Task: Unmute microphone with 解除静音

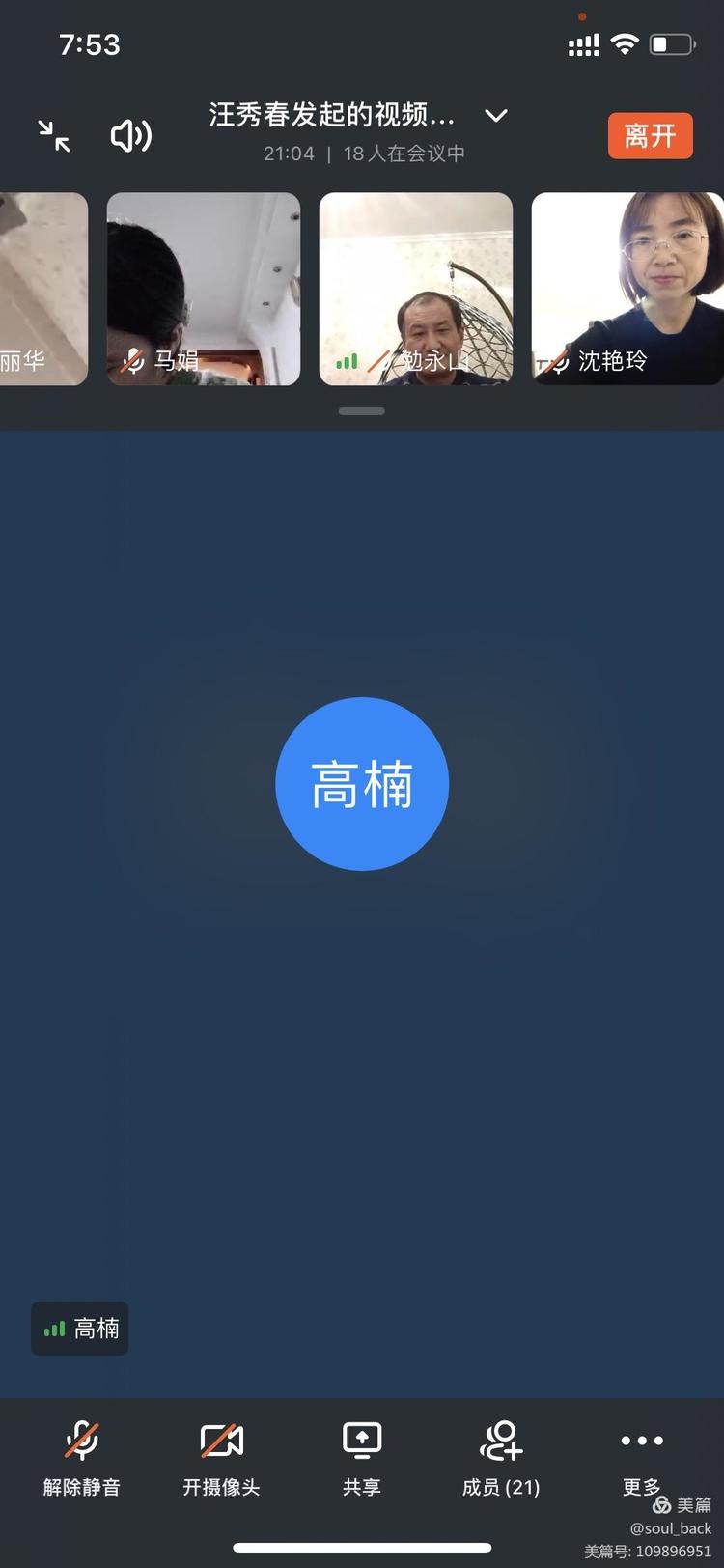Action: (x=82, y=1457)
